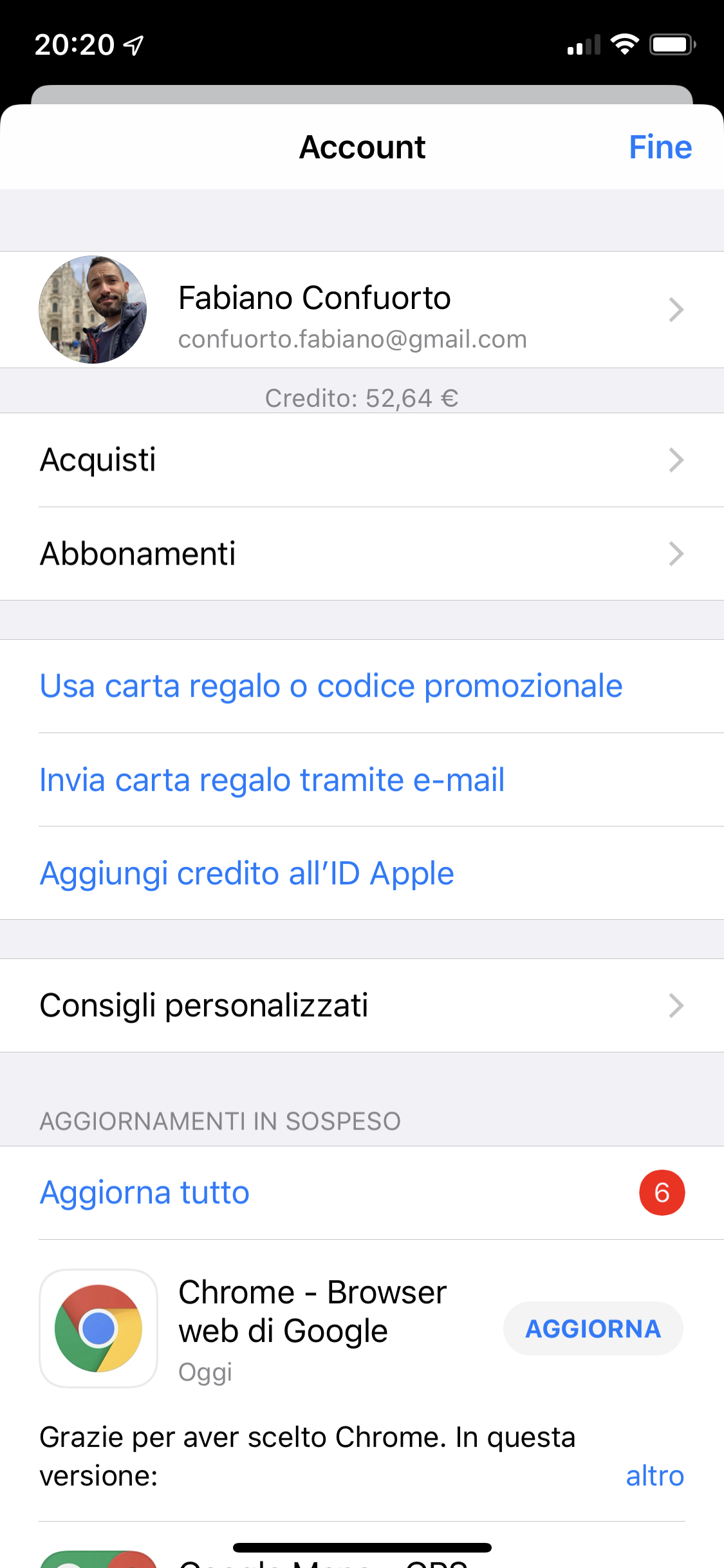Viewport: 724px width, 1568px height.
Task: Open Fabiano Confuorto's Apple ID profile
Action: click(x=360, y=310)
